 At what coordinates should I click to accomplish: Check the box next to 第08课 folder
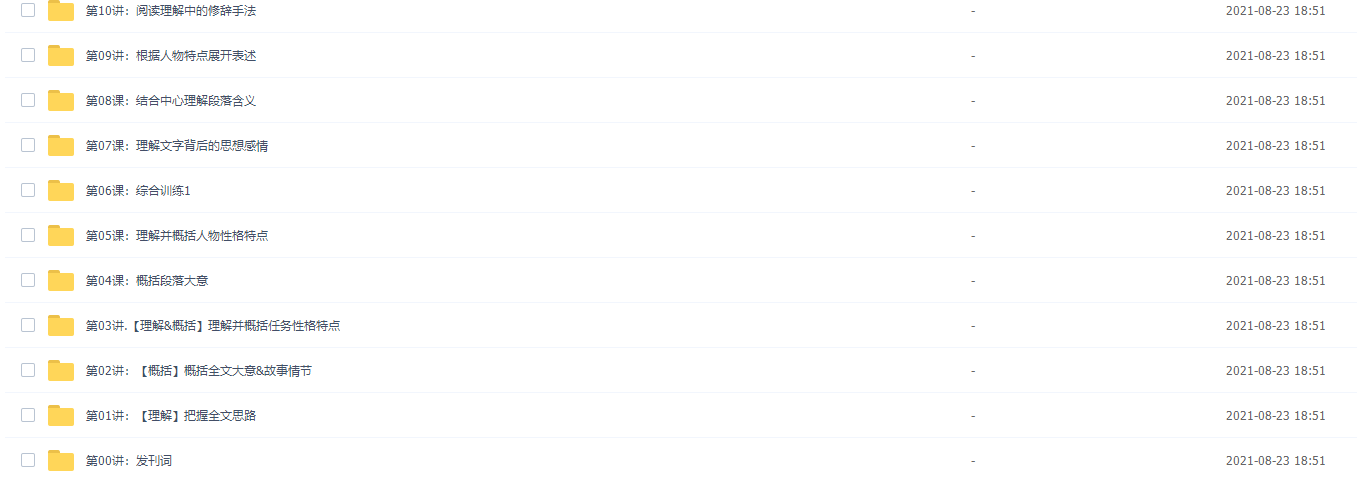(28, 100)
